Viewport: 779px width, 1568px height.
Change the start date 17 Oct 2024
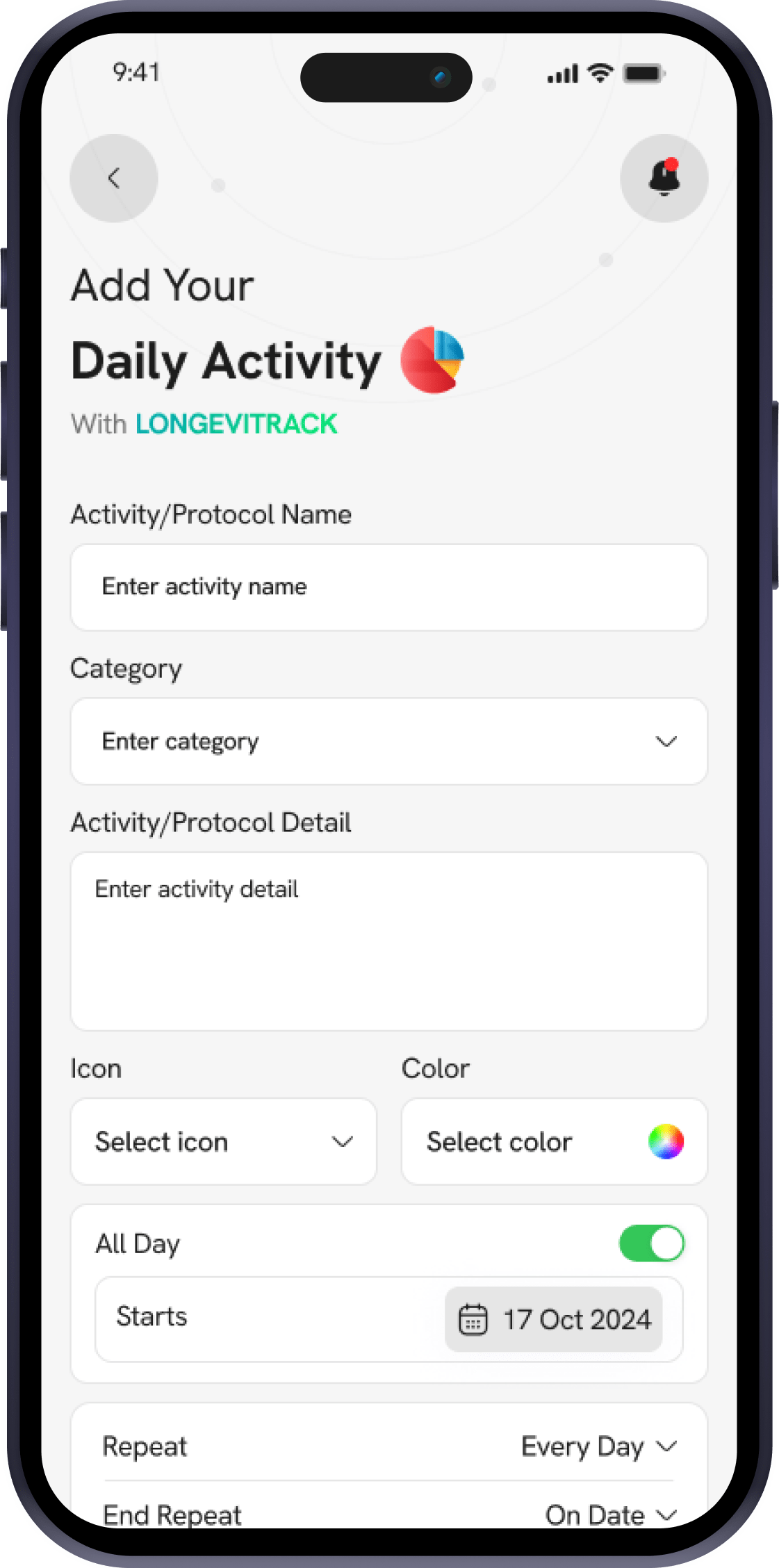554,1319
